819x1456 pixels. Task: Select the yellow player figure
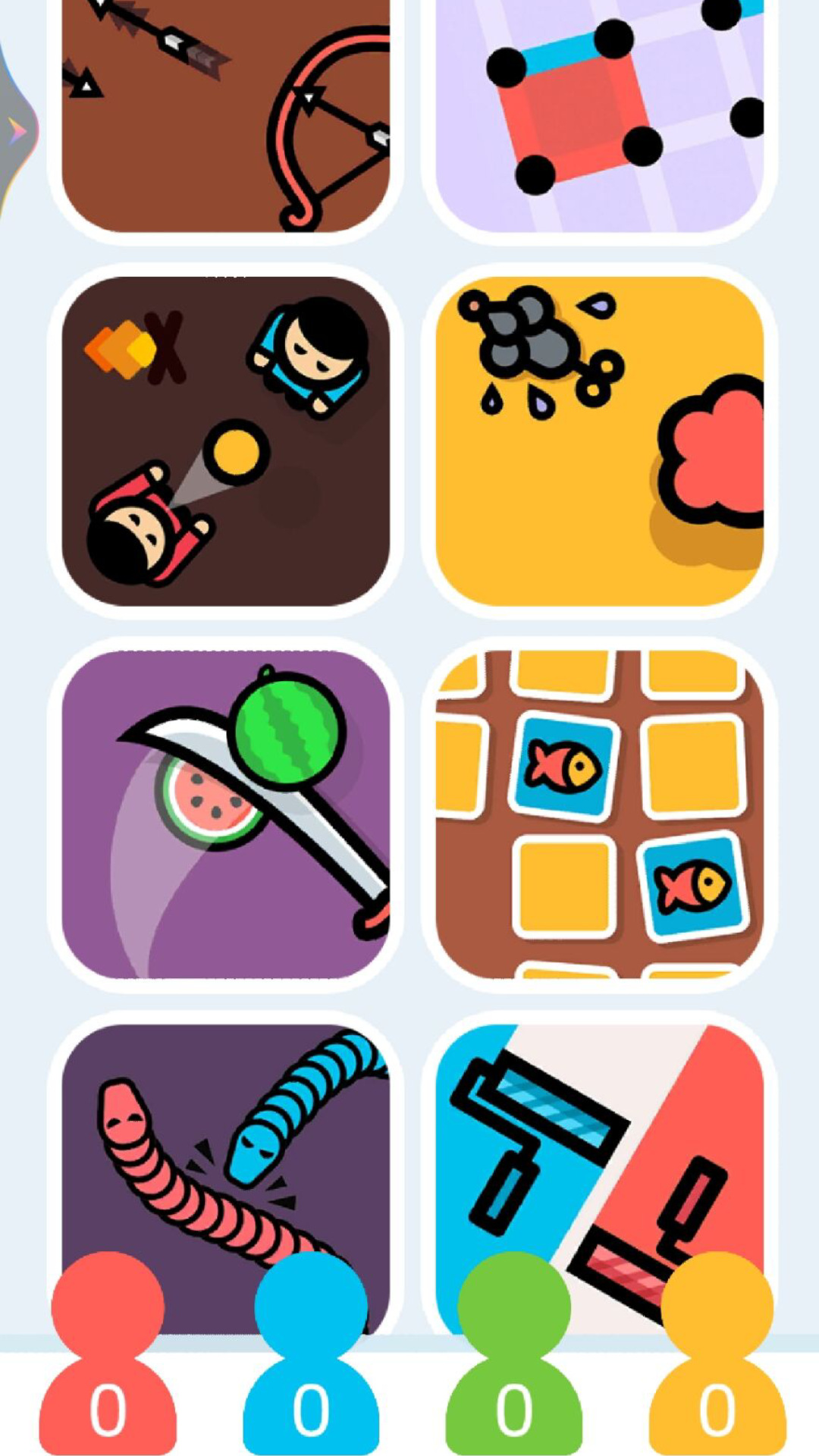tap(717, 1354)
